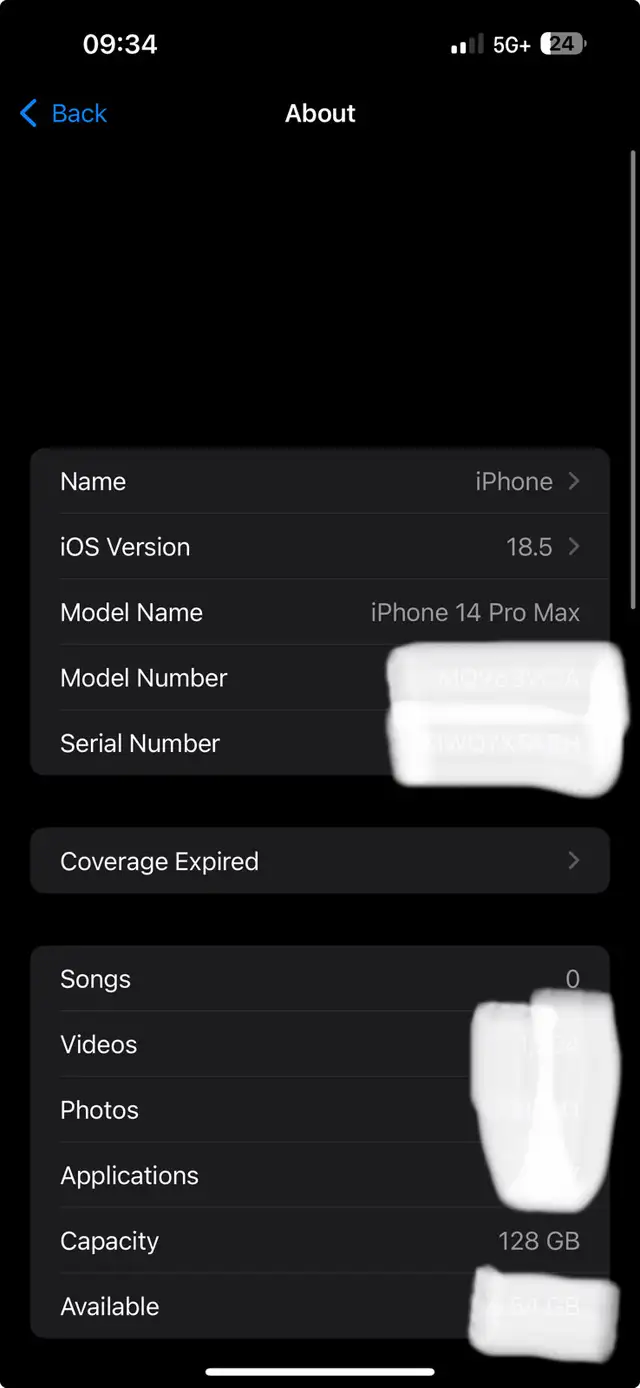Open the iOS Version details
Screen dimensions: 640x1388
(x=320, y=547)
